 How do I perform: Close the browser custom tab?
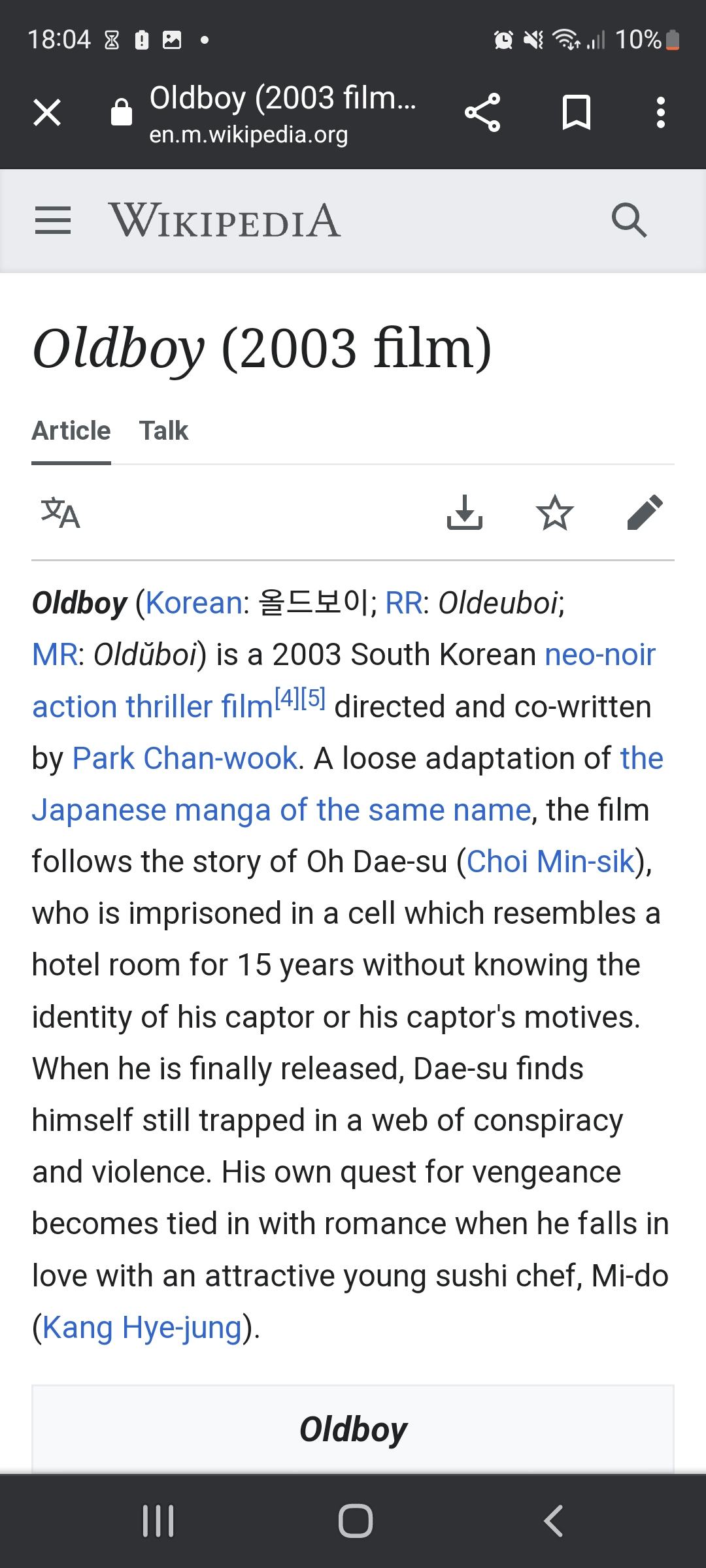47,112
